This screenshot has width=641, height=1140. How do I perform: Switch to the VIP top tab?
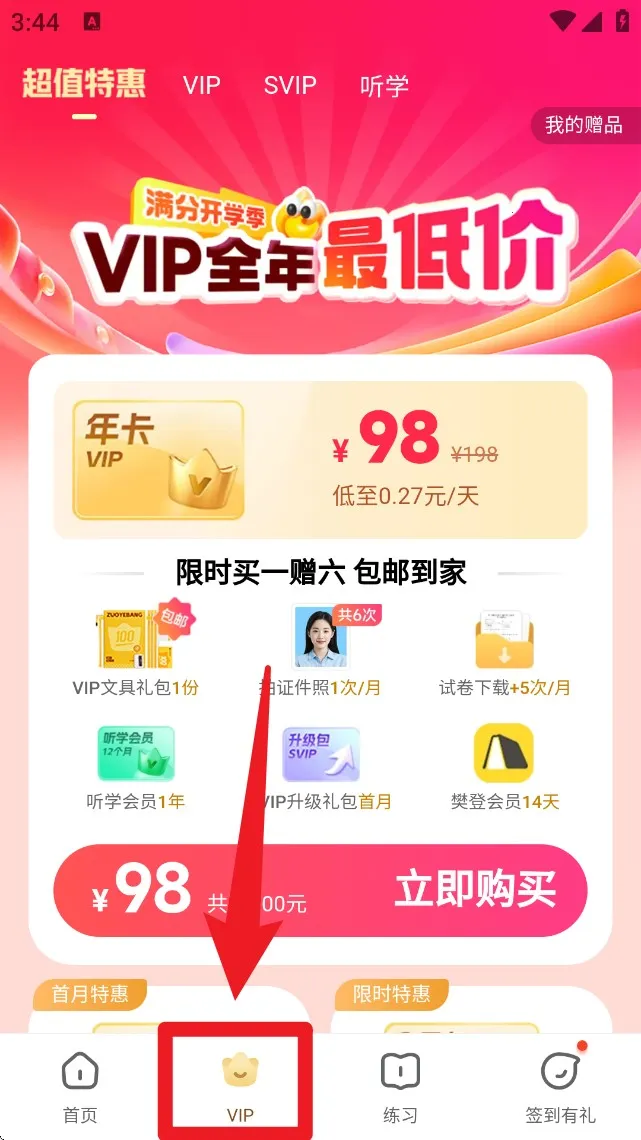click(201, 85)
